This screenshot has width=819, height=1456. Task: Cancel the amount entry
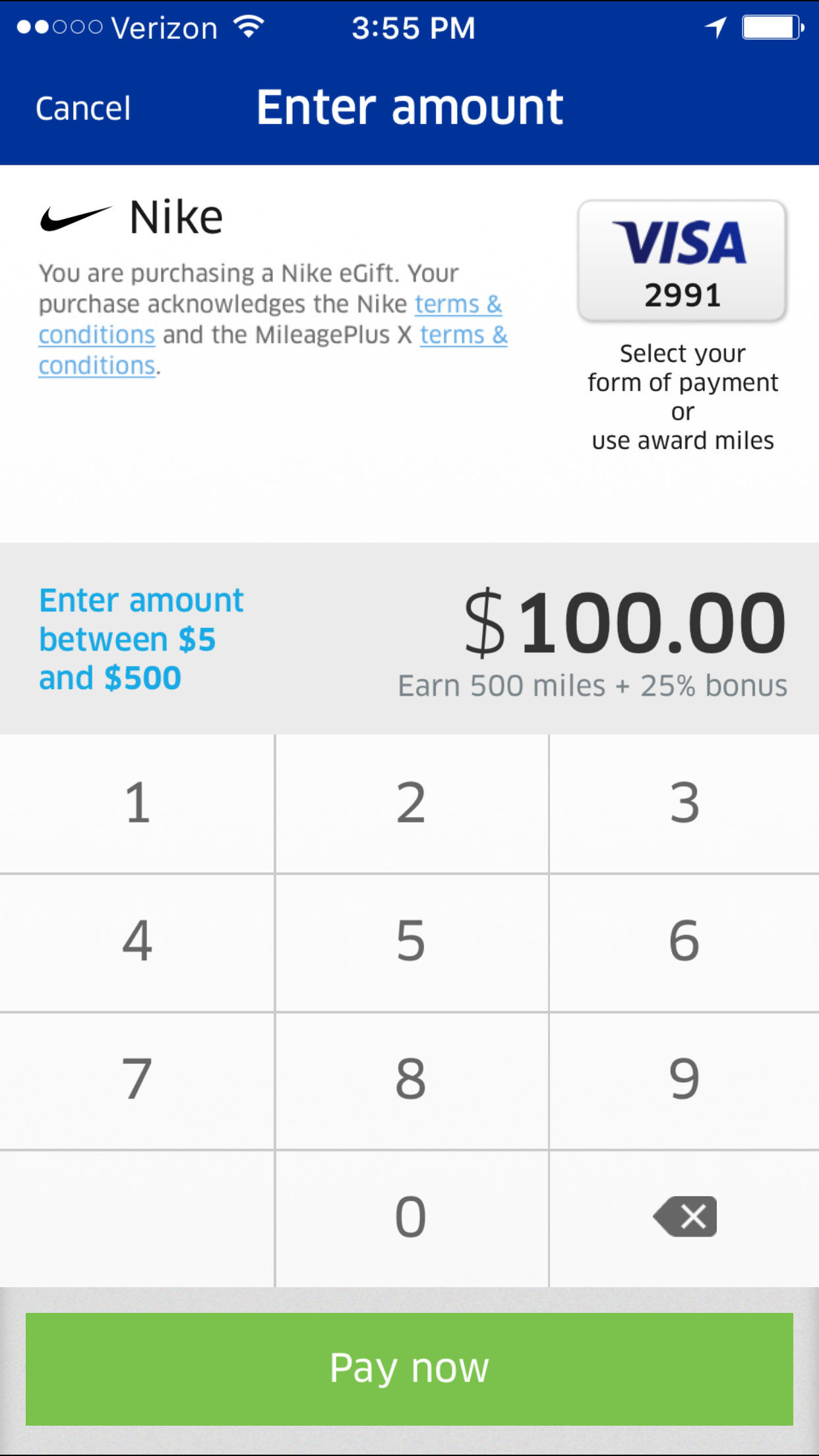point(83,108)
